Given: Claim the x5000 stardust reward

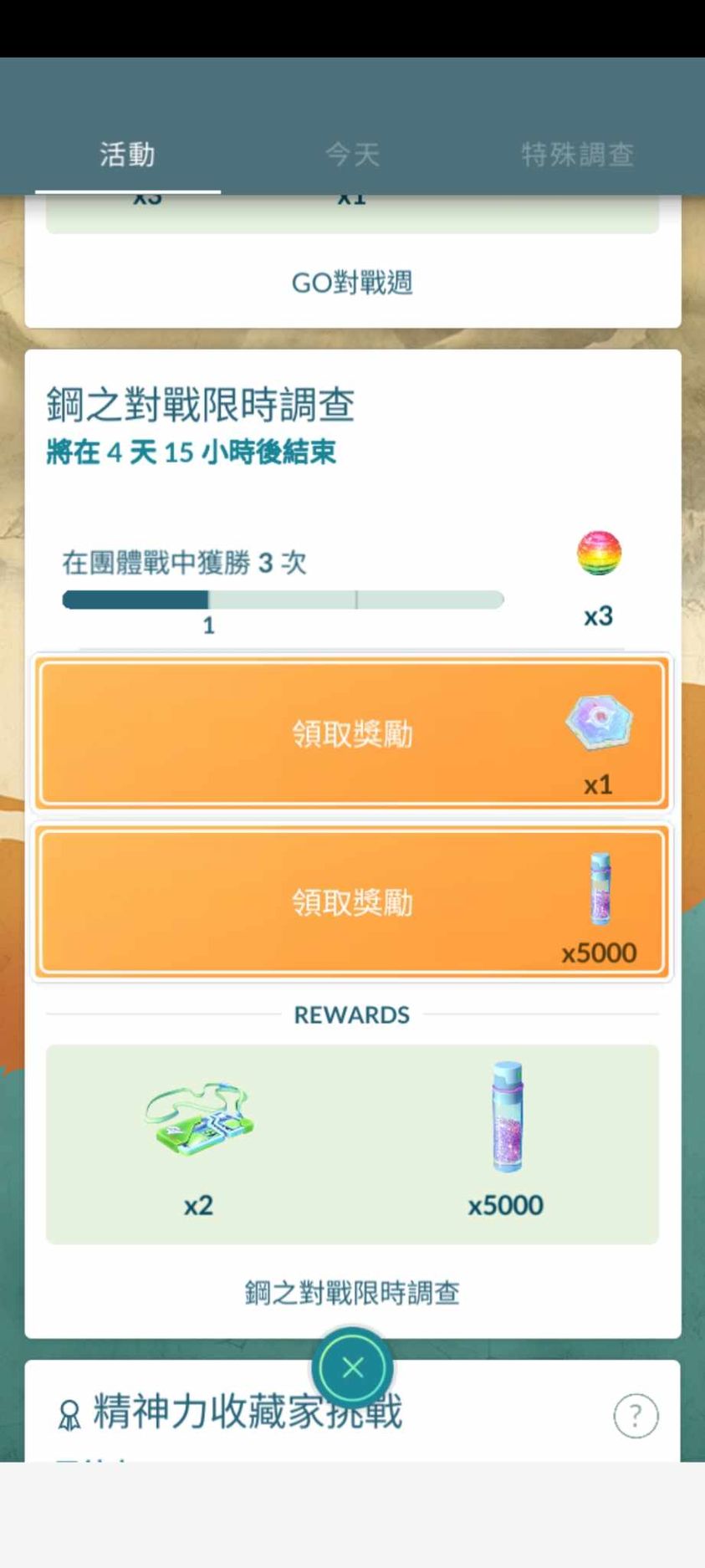Looking at the screenshot, I should click(351, 901).
